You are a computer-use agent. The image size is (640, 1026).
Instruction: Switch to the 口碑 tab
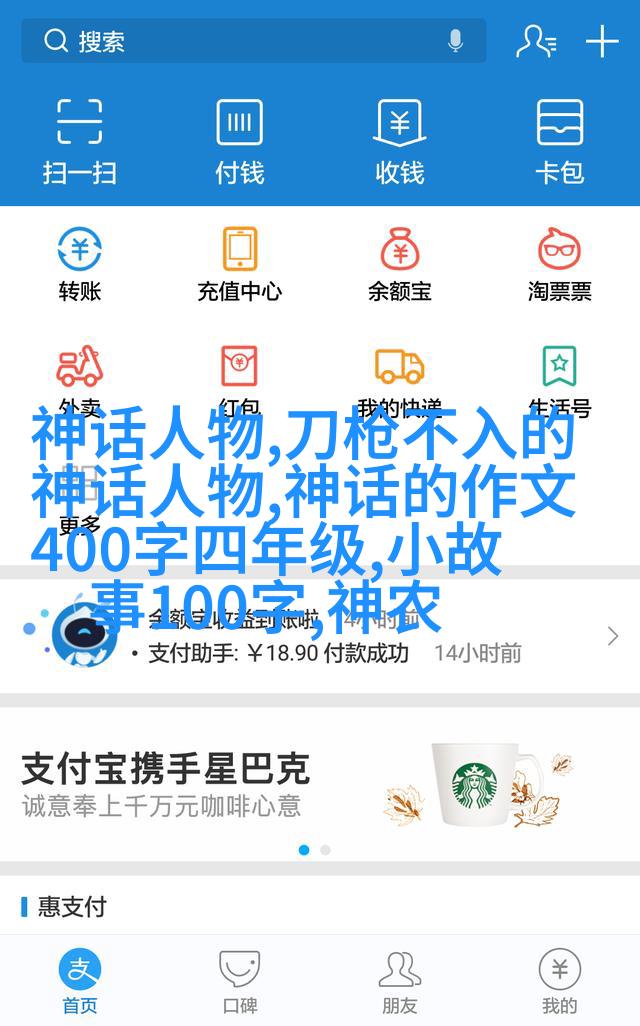pos(239,981)
